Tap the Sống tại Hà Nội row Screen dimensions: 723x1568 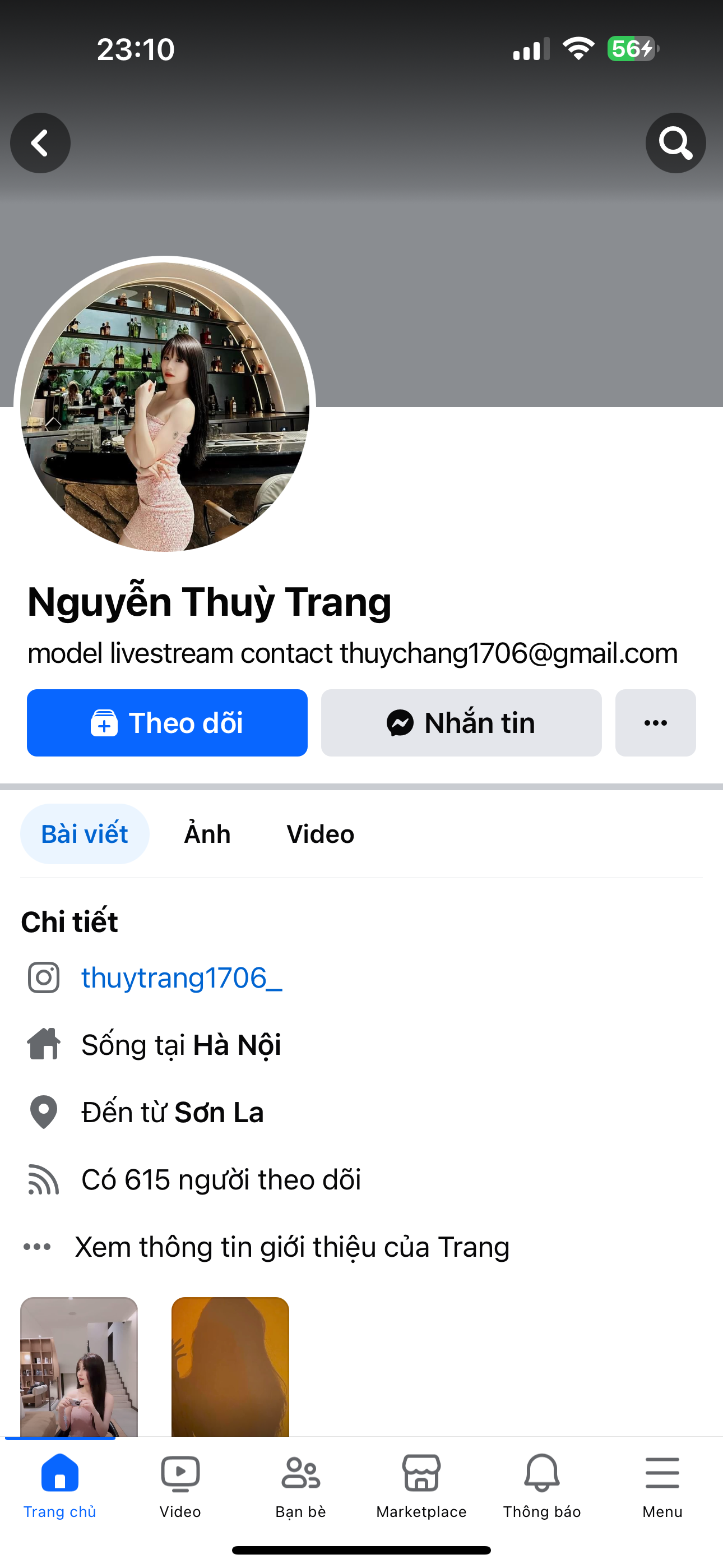coord(180,1045)
